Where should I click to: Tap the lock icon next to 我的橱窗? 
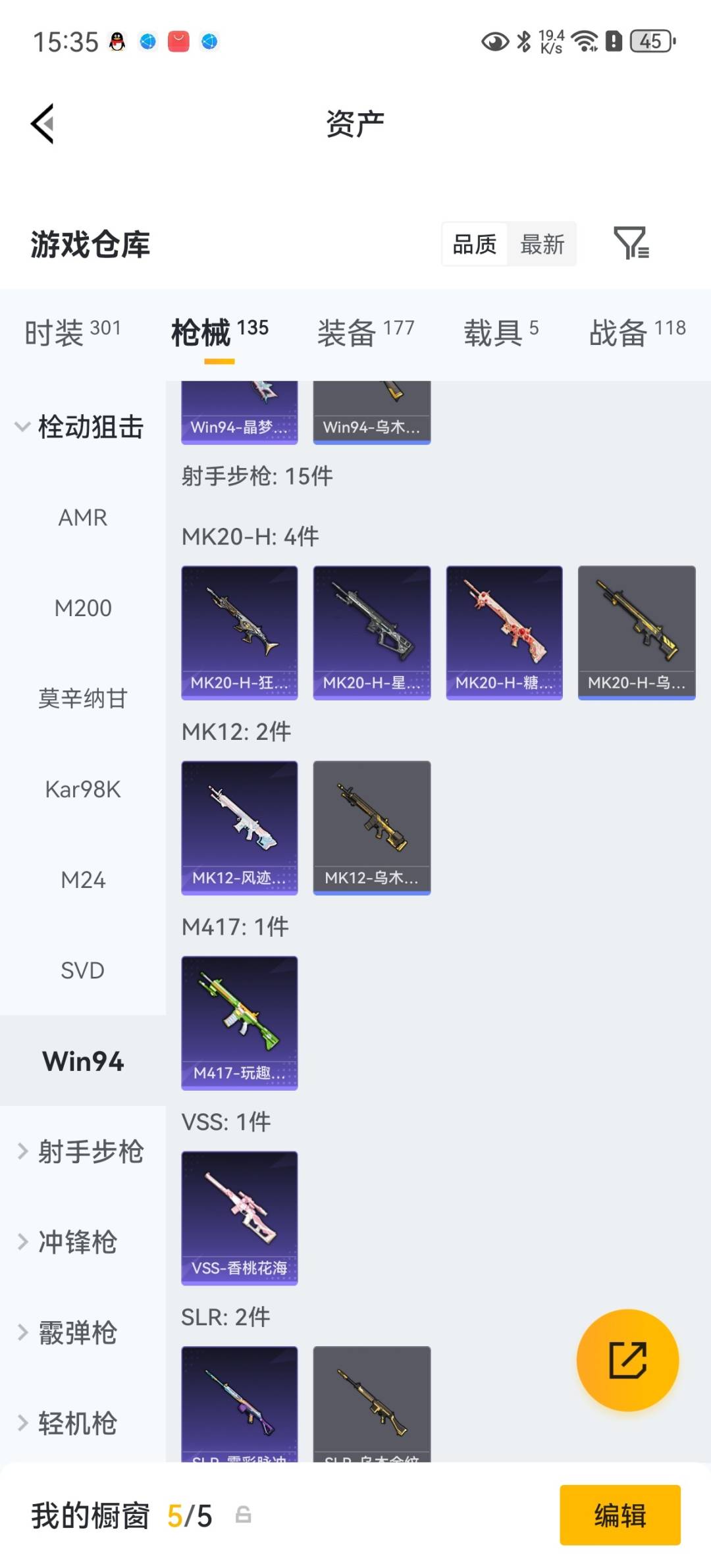(x=244, y=1516)
